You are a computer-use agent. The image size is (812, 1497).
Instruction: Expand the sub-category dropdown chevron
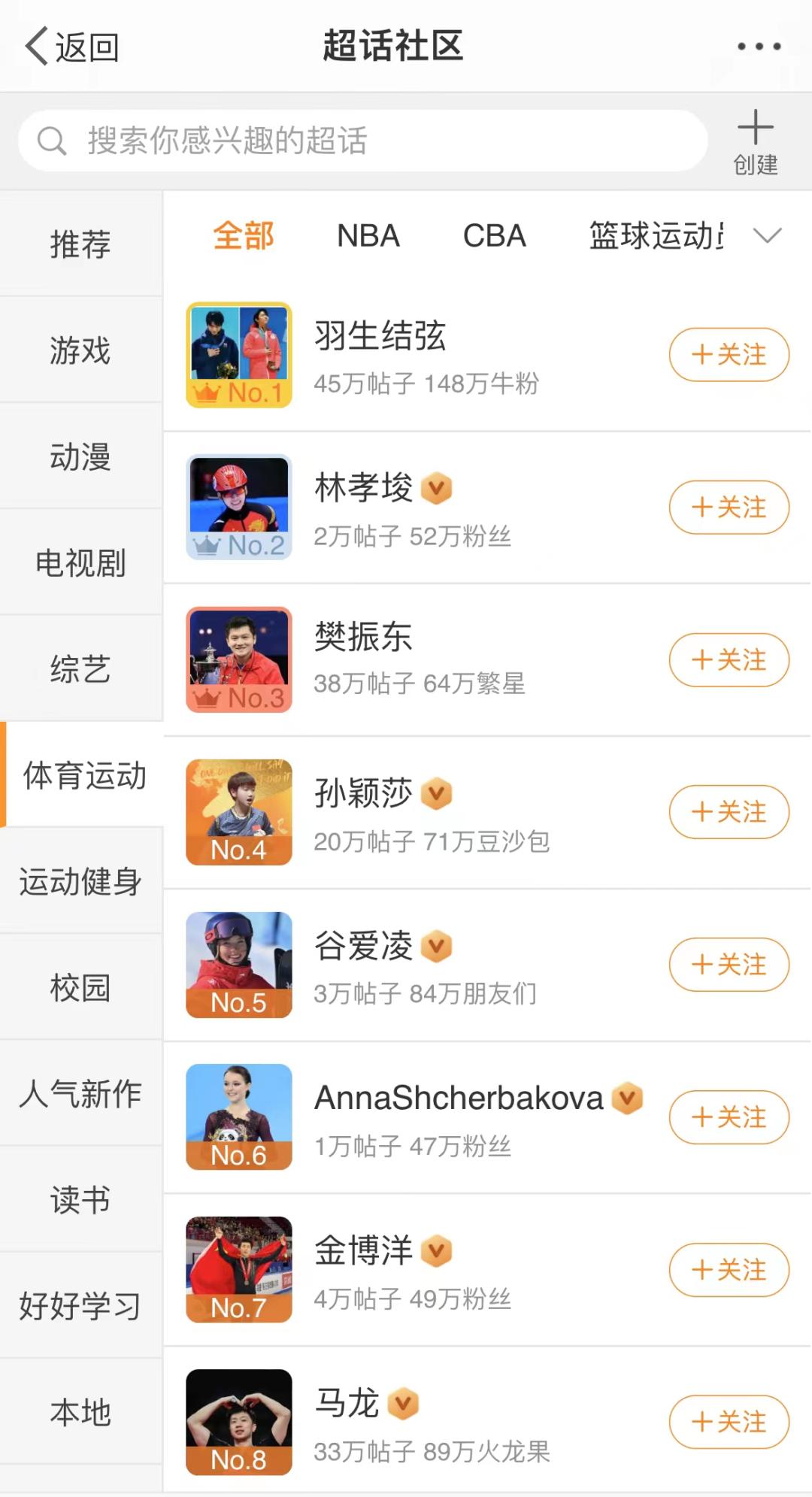point(767,236)
